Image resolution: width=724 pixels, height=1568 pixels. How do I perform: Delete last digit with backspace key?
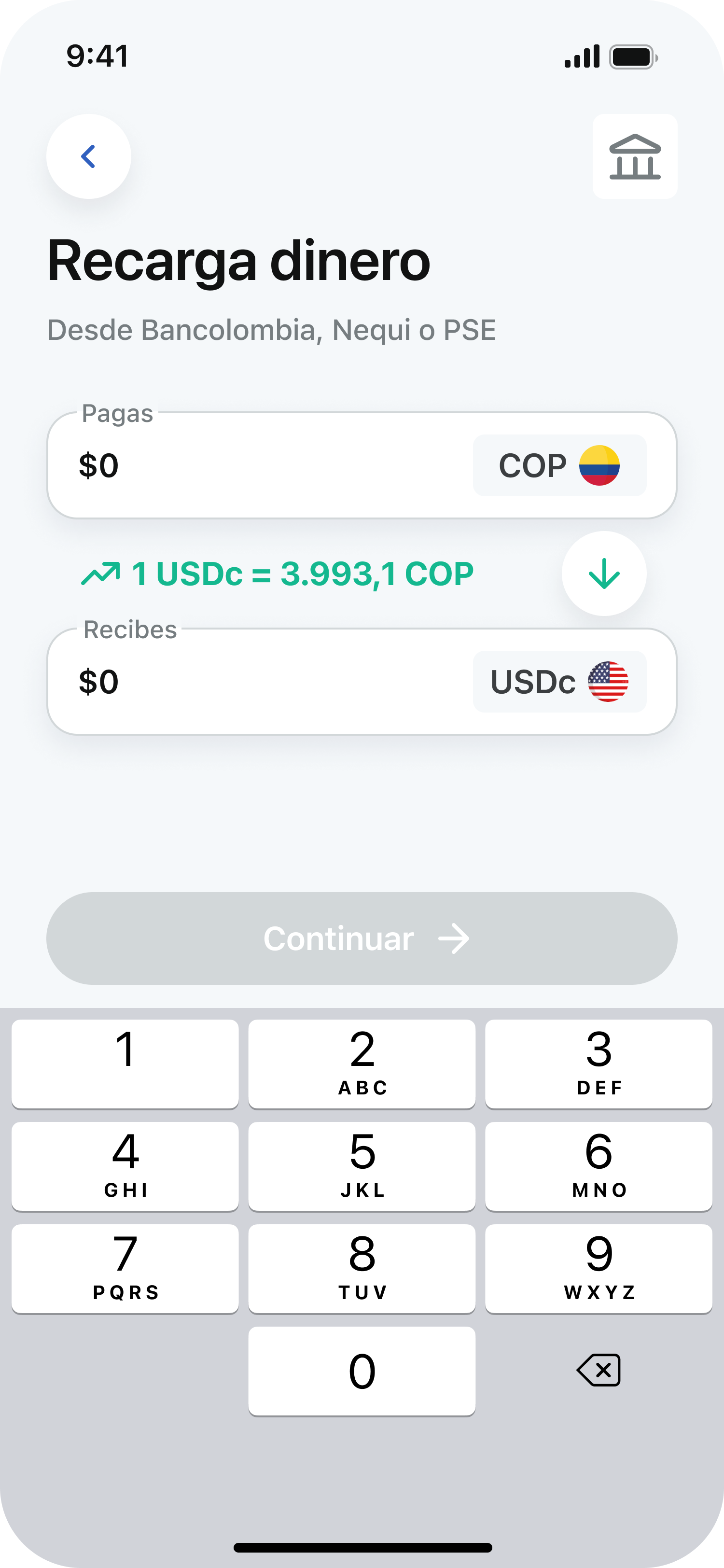pyautogui.click(x=599, y=1370)
